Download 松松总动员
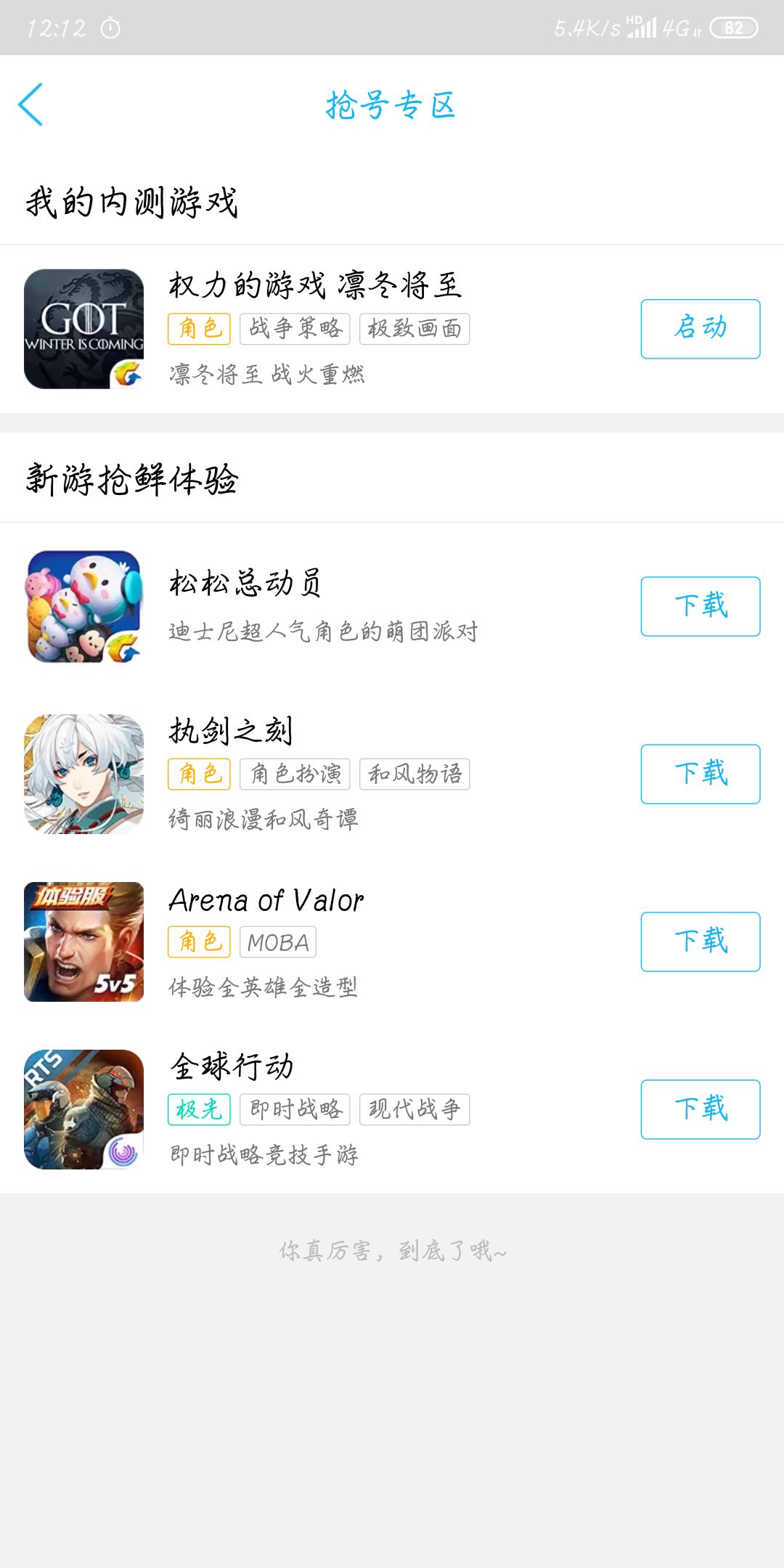Screen dimensions: 784x1568 [700, 606]
